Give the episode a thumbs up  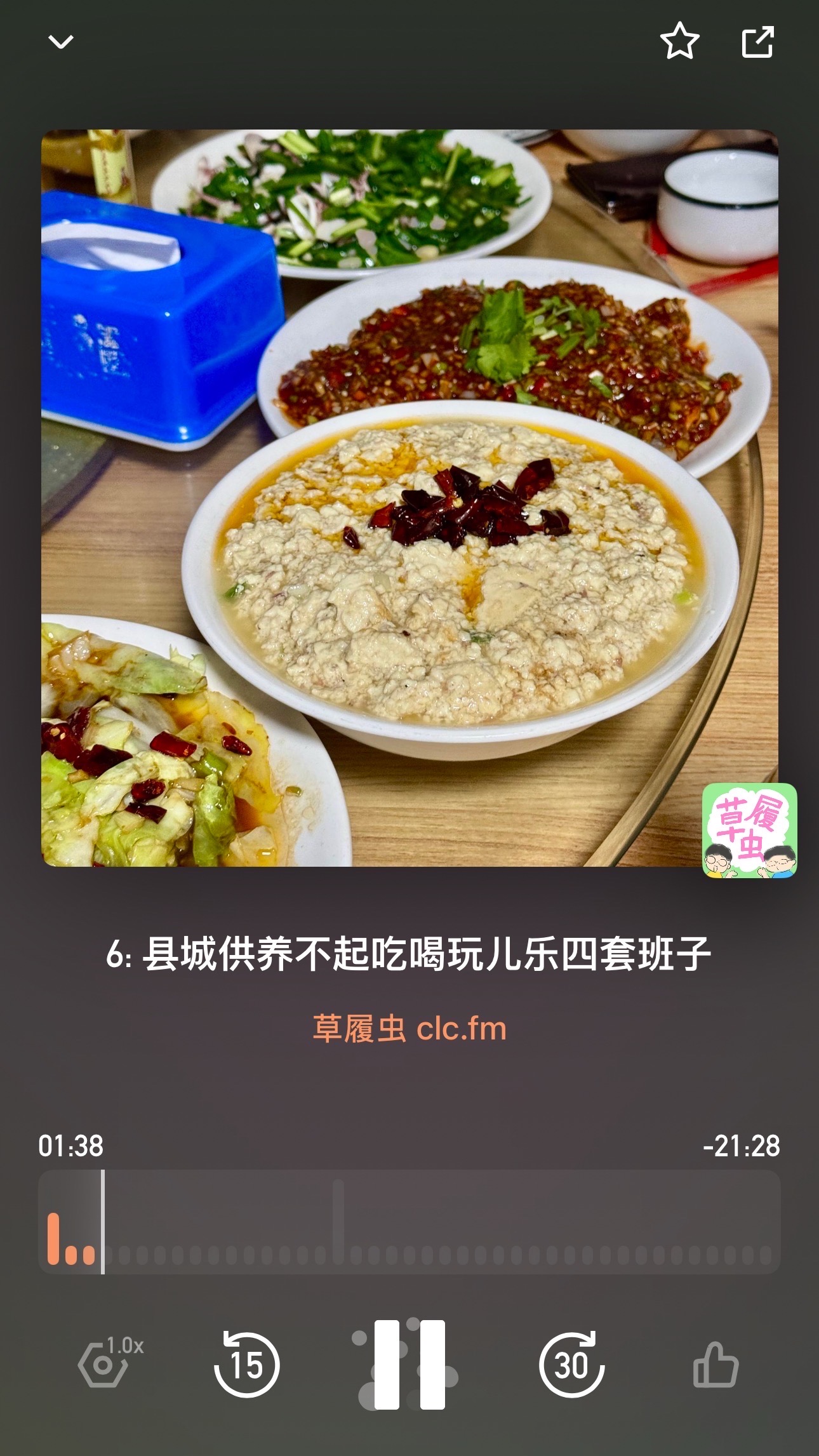tap(716, 1363)
